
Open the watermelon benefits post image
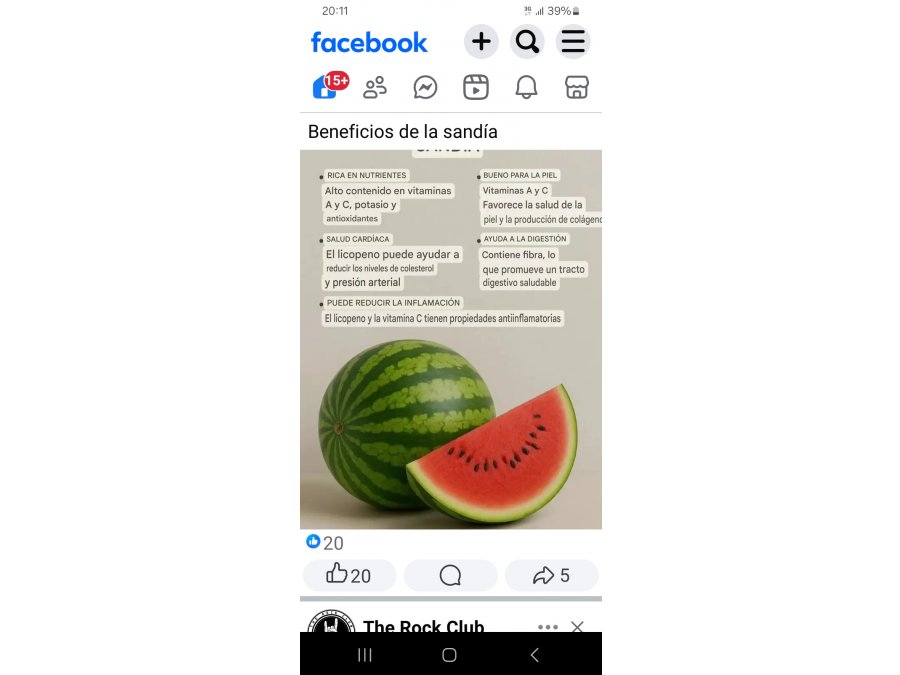(x=450, y=340)
